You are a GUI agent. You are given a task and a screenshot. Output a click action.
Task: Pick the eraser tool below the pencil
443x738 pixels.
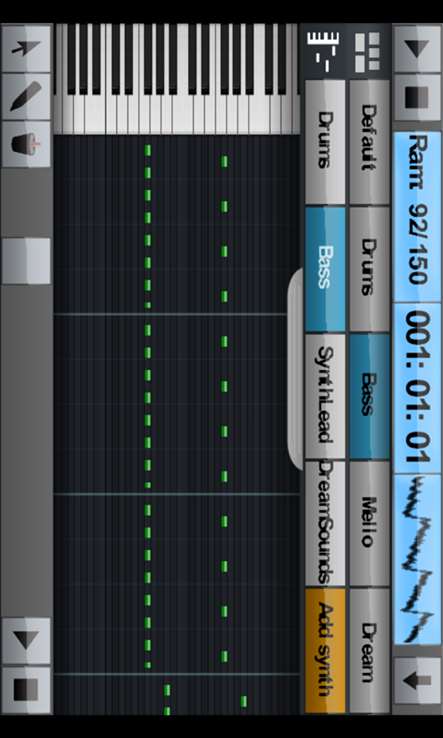coord(26,144)
